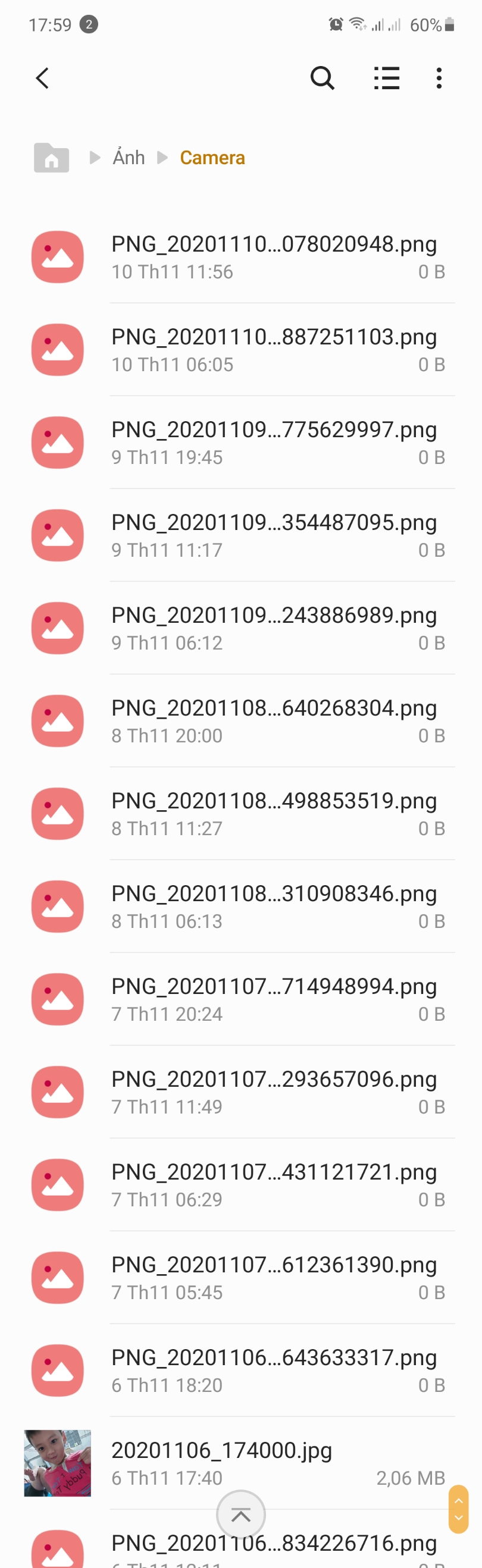The width and height of the screenshot is (482, 1568).
Task: Open file search
Action: click(322, 78)
